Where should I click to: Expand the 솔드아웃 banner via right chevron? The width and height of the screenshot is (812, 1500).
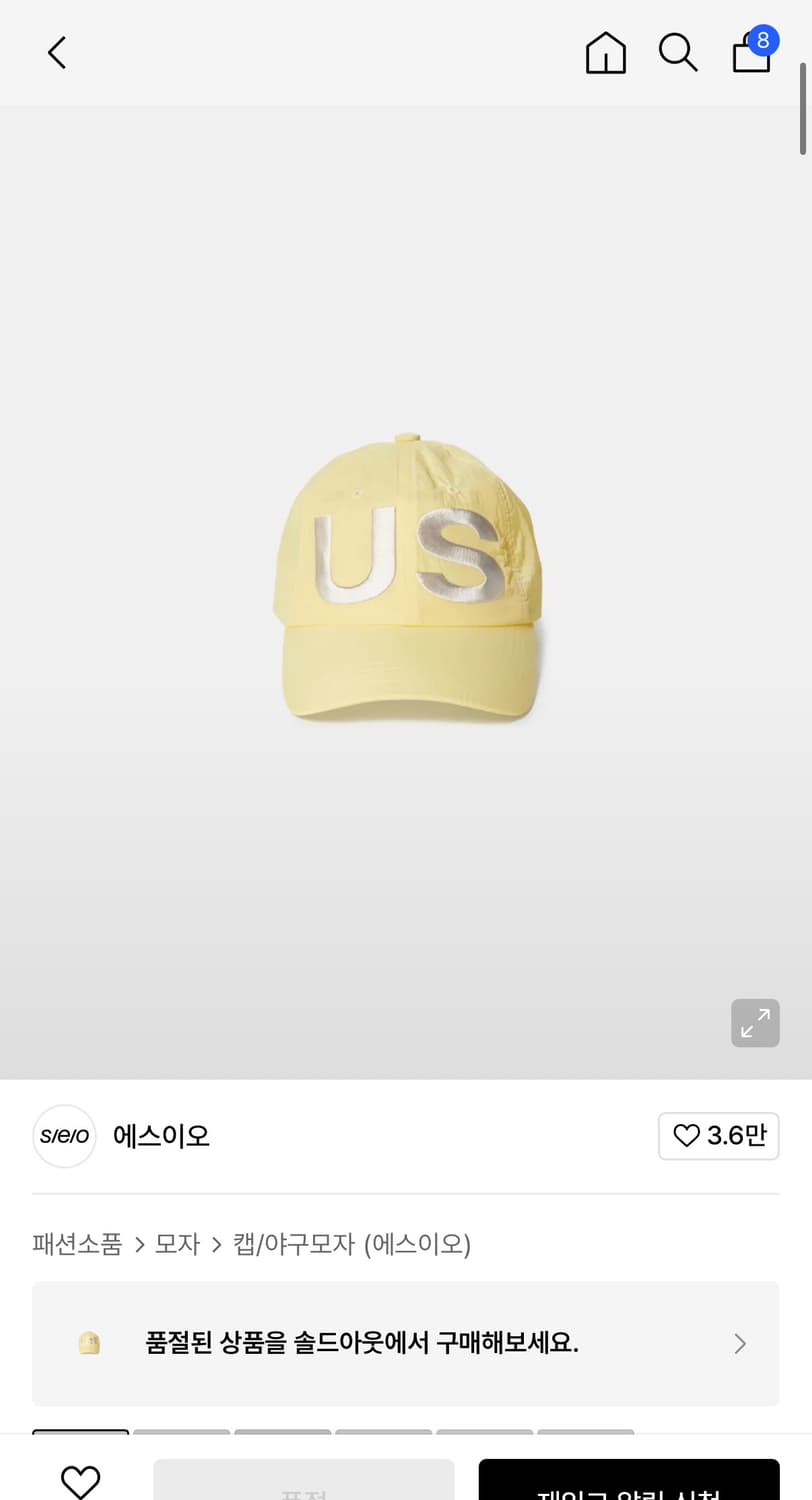pyautogui.click(x=739, y=1344)
